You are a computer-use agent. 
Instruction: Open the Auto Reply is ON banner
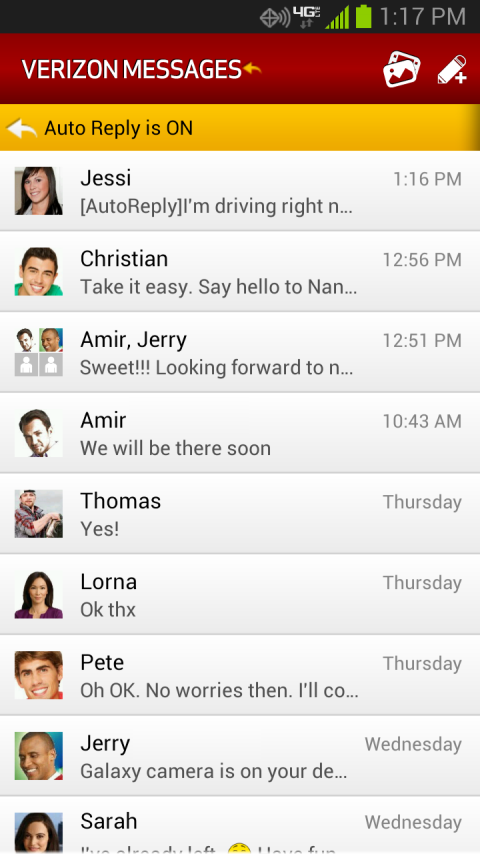[240, 127]
